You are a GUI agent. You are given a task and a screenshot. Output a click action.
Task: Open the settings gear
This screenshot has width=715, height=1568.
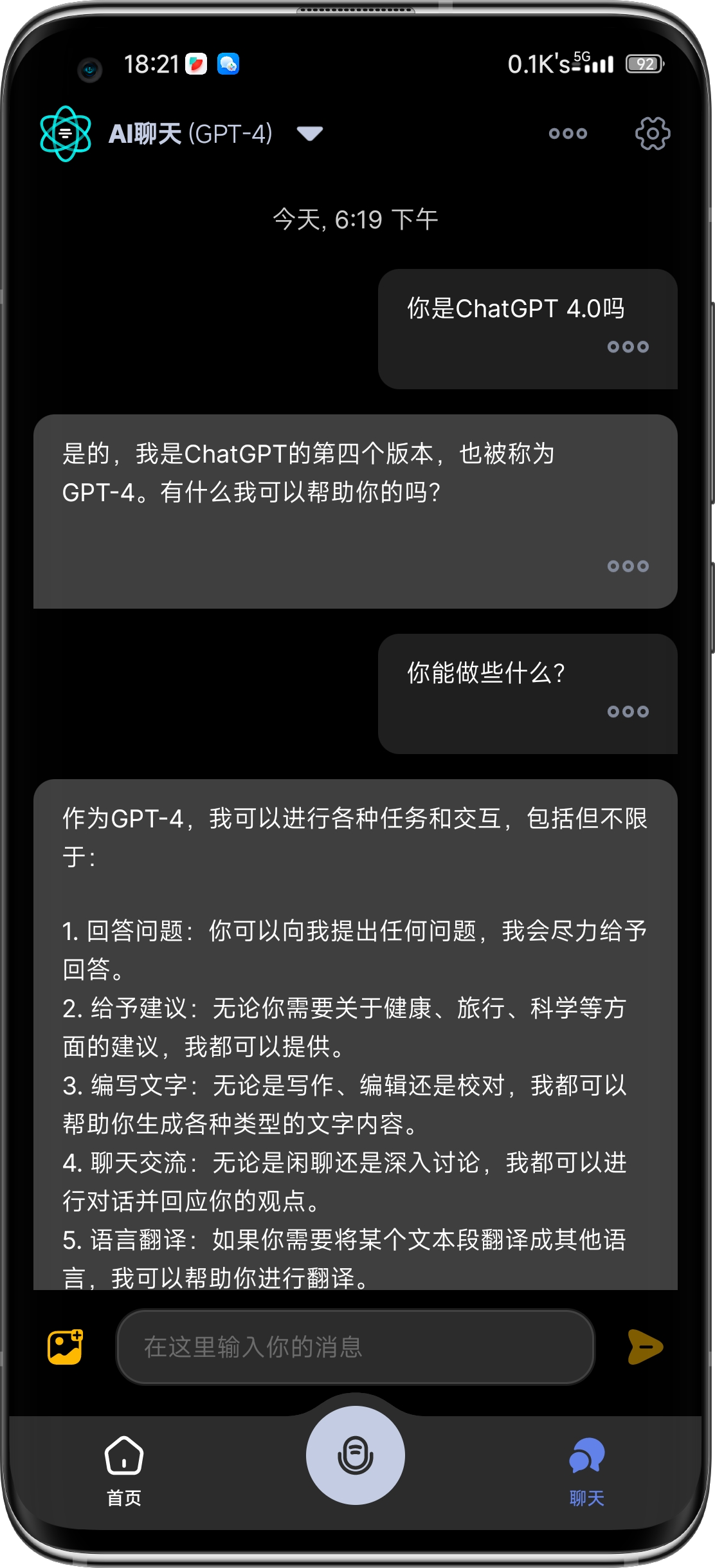coord(652,134)
